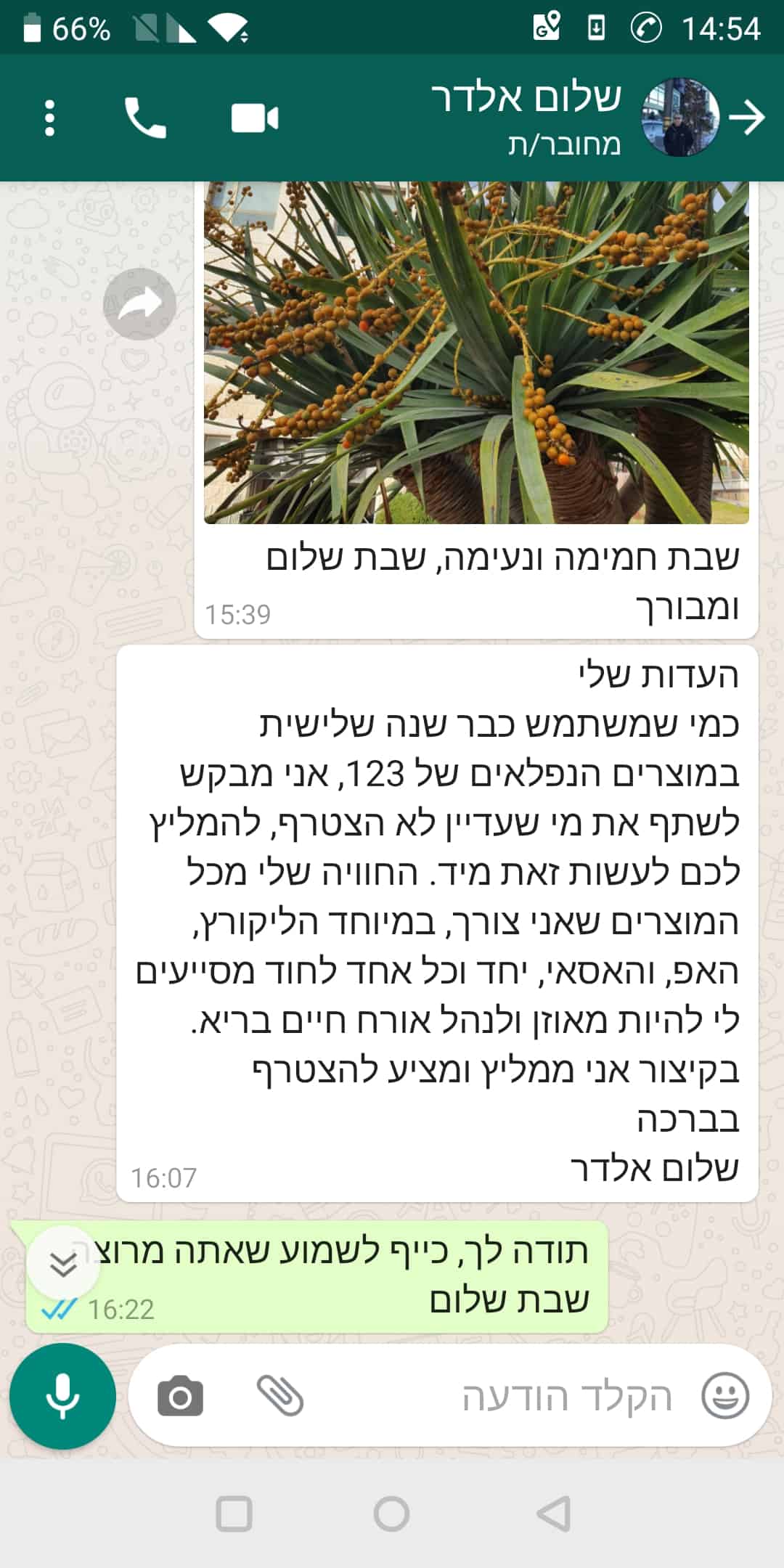Forward the plant photo message

139,304
